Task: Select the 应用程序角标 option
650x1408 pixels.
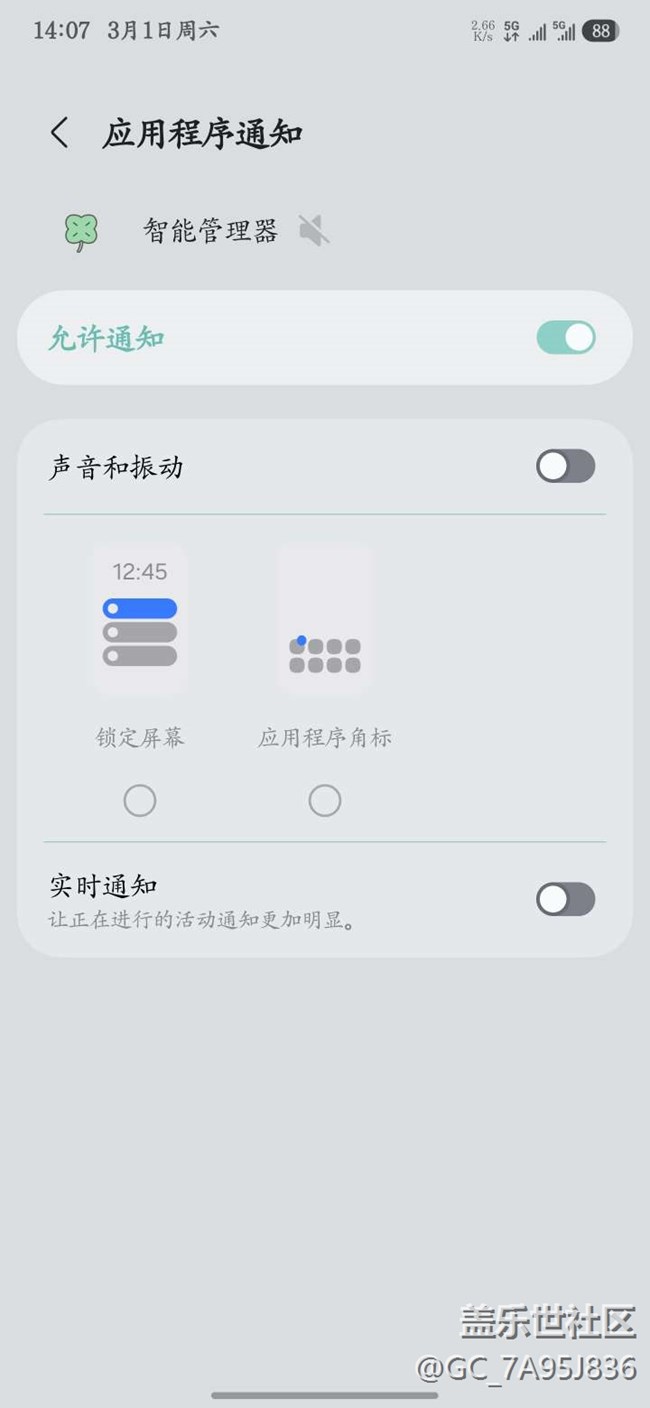Action: coord(324,800)
